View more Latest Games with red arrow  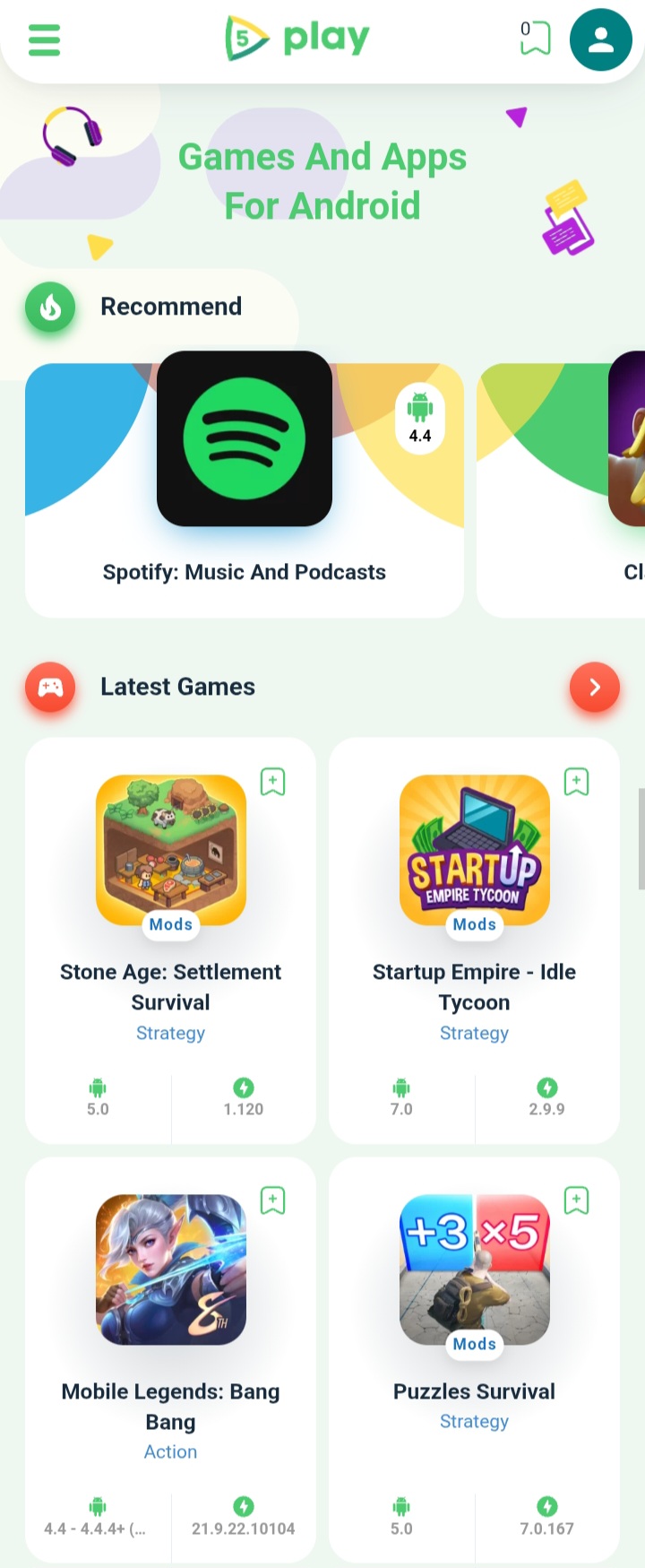point(594,687)
